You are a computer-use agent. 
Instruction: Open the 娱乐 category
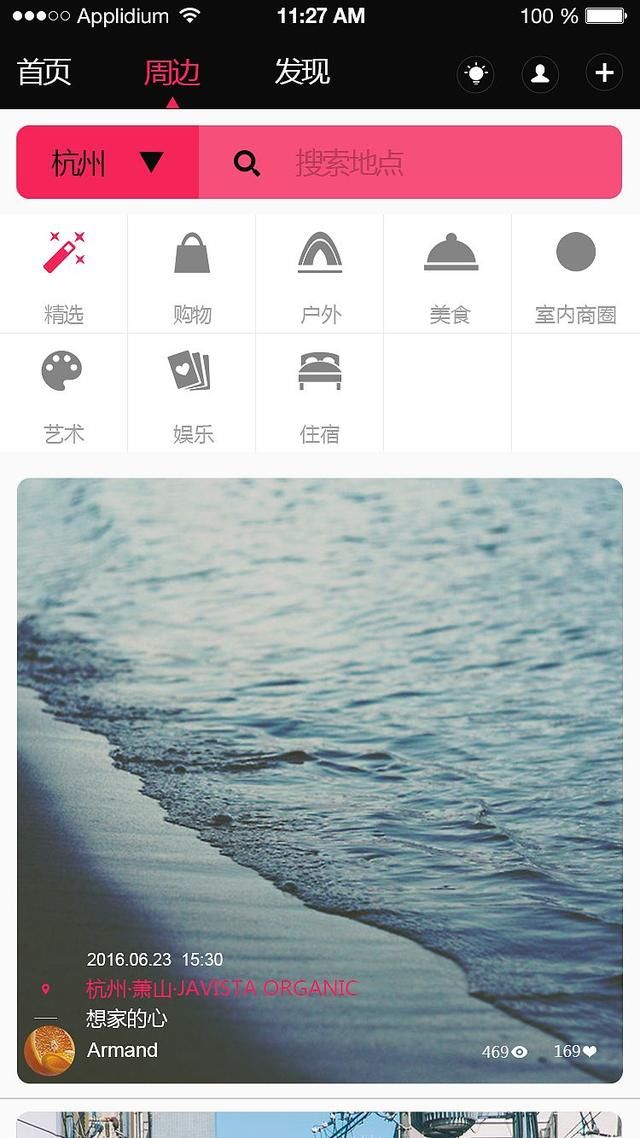192,392
